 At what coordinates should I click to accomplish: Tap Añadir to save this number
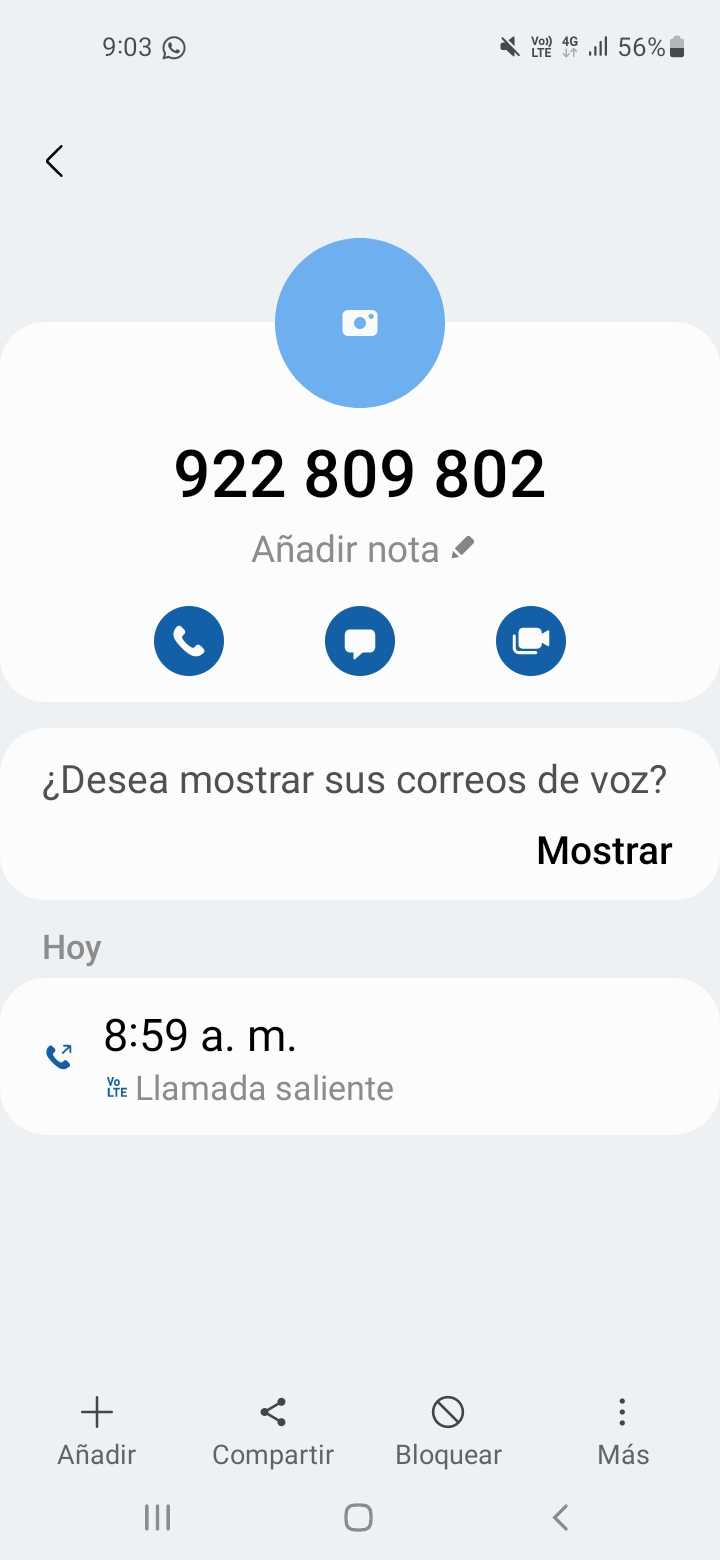[x=97, y=1431]
